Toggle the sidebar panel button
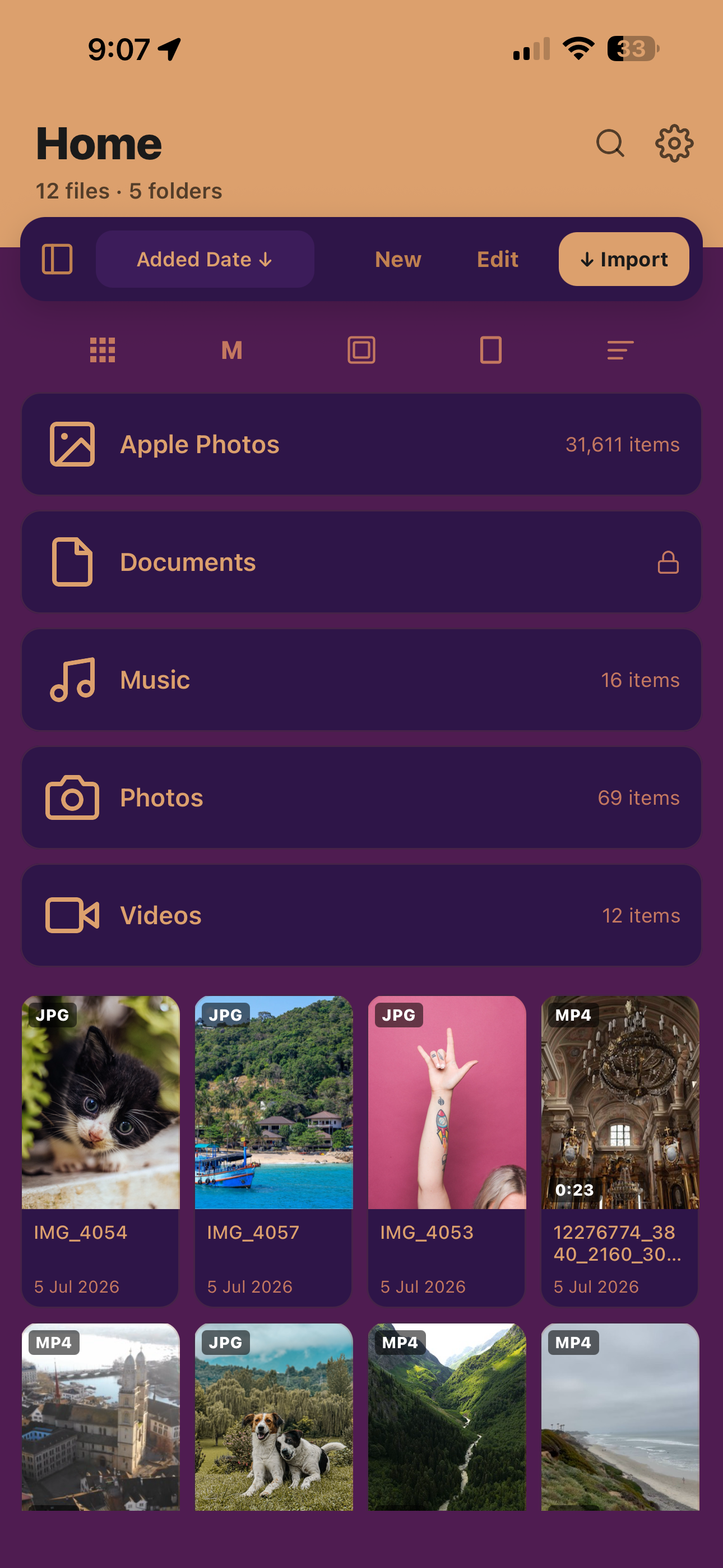The image size is (723, 1568). 57,259
